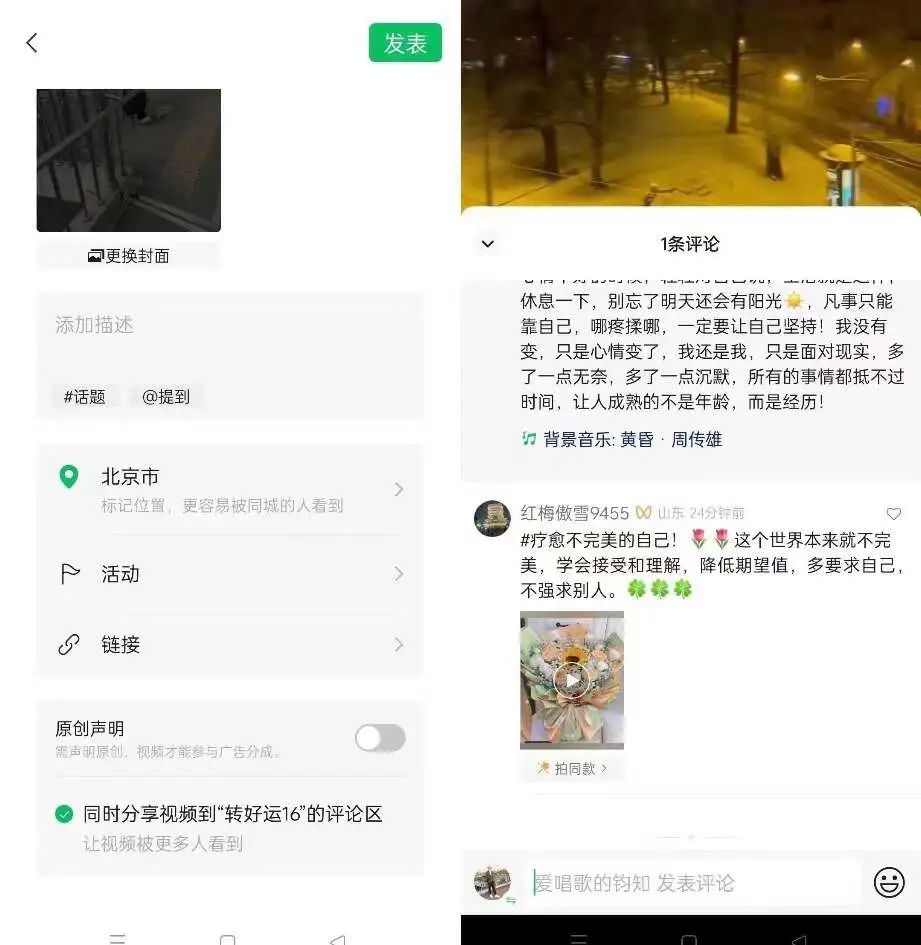Play the flower bouquet video in comment

coord(571,680)
